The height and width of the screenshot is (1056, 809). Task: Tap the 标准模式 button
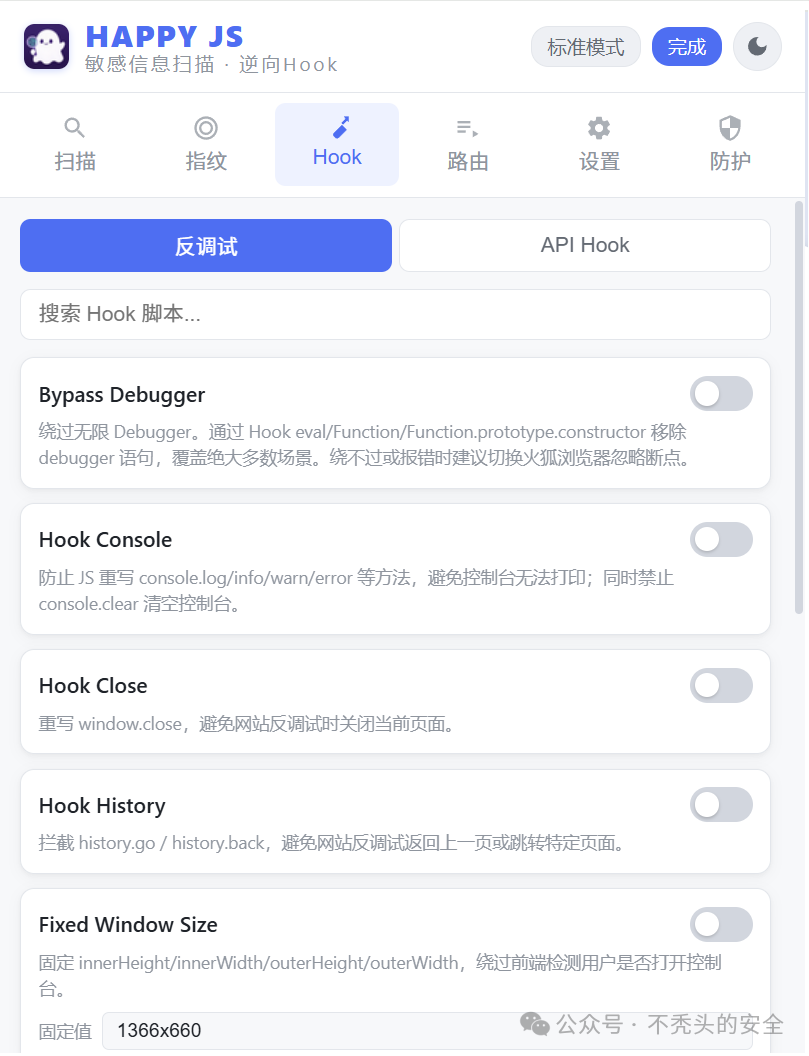point(585,46)
